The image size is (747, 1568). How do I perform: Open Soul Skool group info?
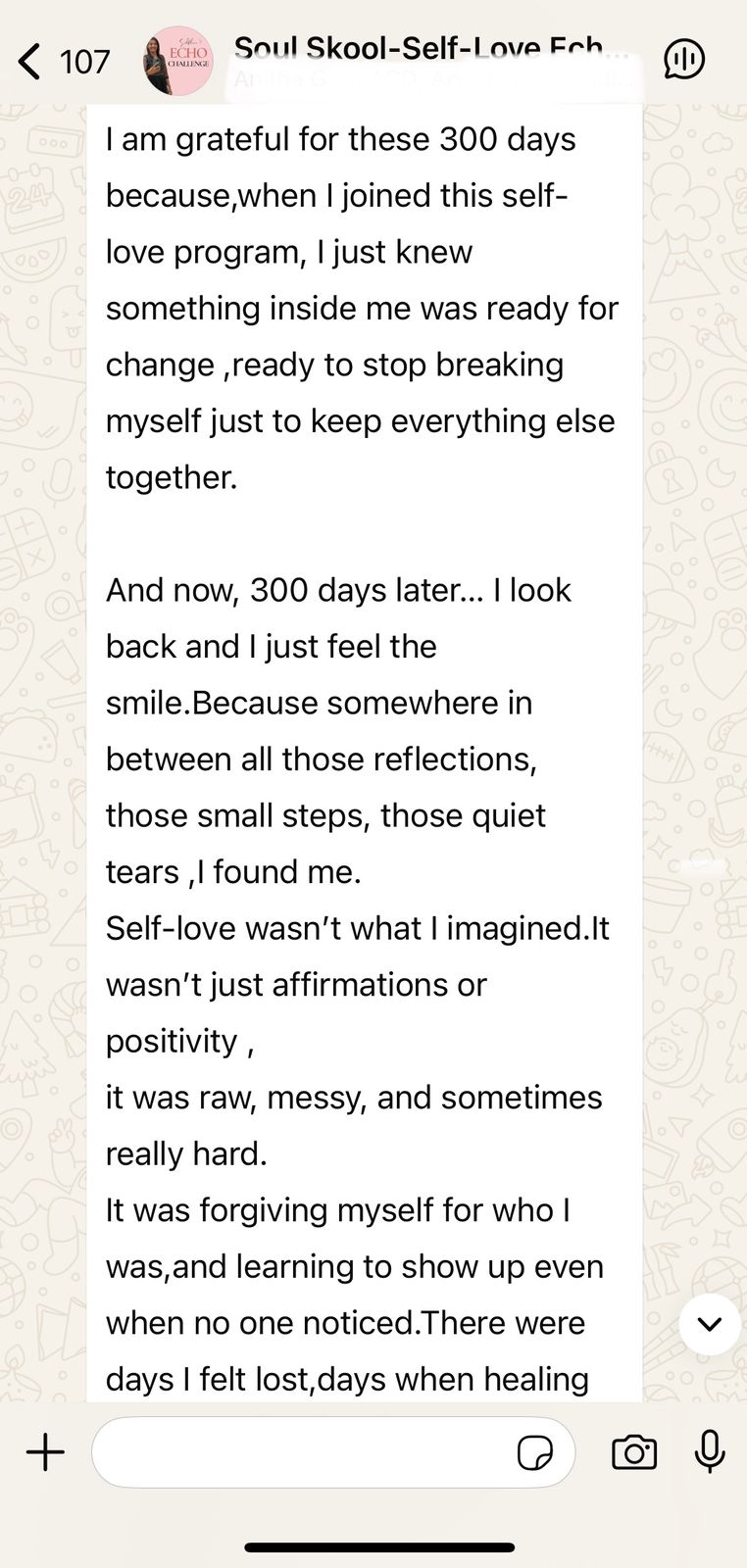(x=418, y=49)
